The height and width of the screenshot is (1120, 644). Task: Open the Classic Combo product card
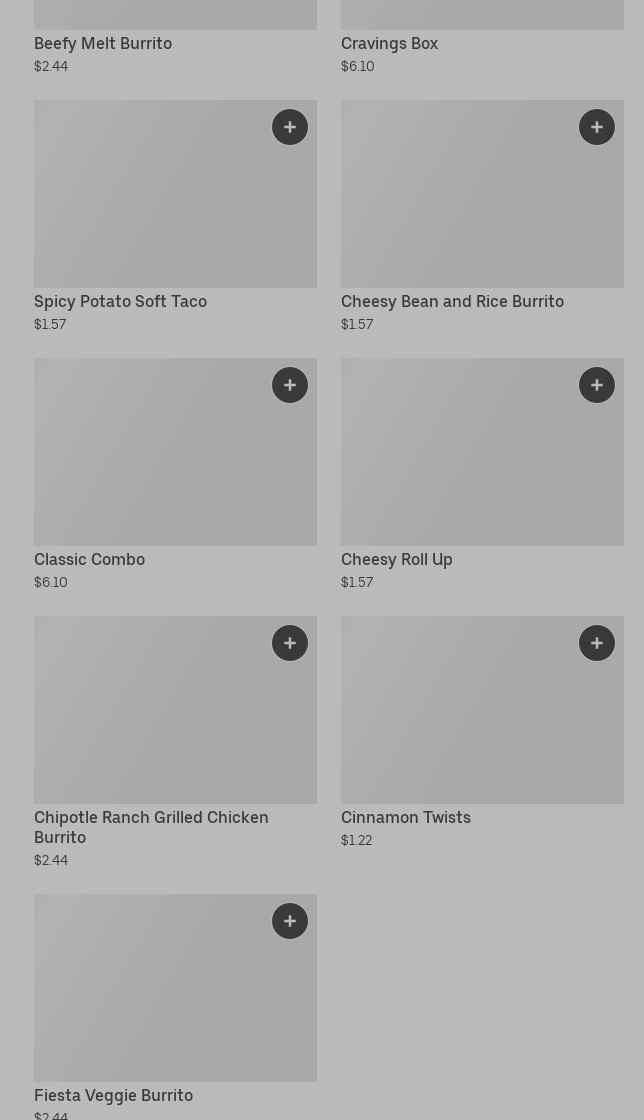150,465
